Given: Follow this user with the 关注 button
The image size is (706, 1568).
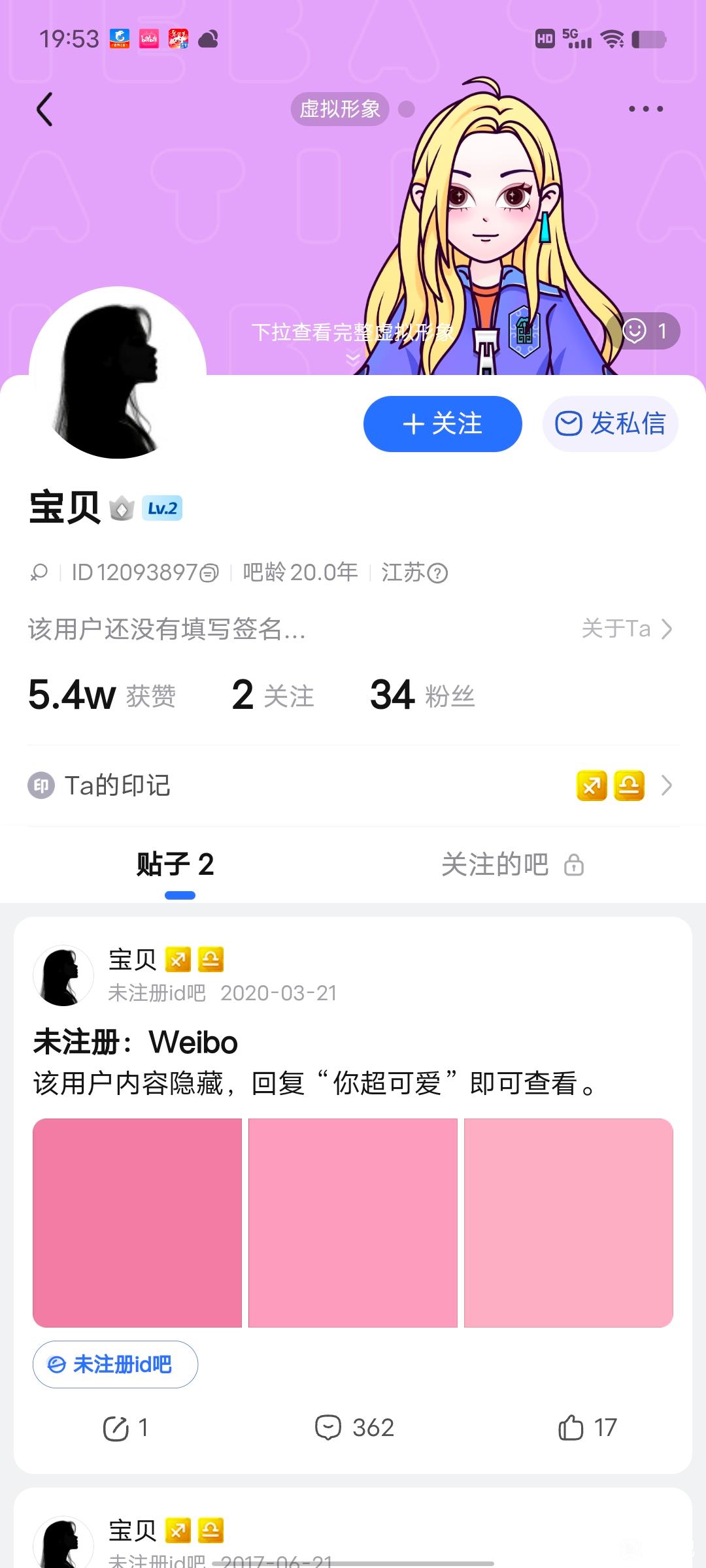Looking at the screenshot, I should point(443,424).
